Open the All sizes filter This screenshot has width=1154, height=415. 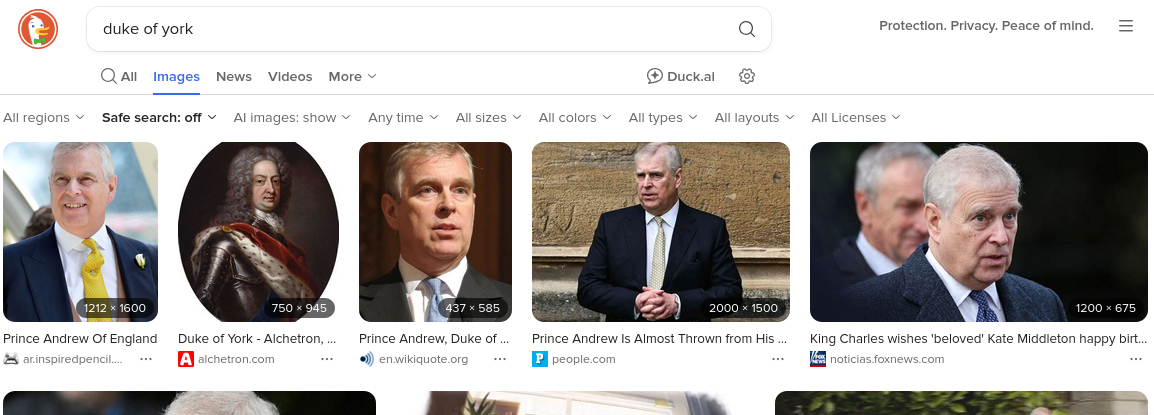click(x=488, y=117)
